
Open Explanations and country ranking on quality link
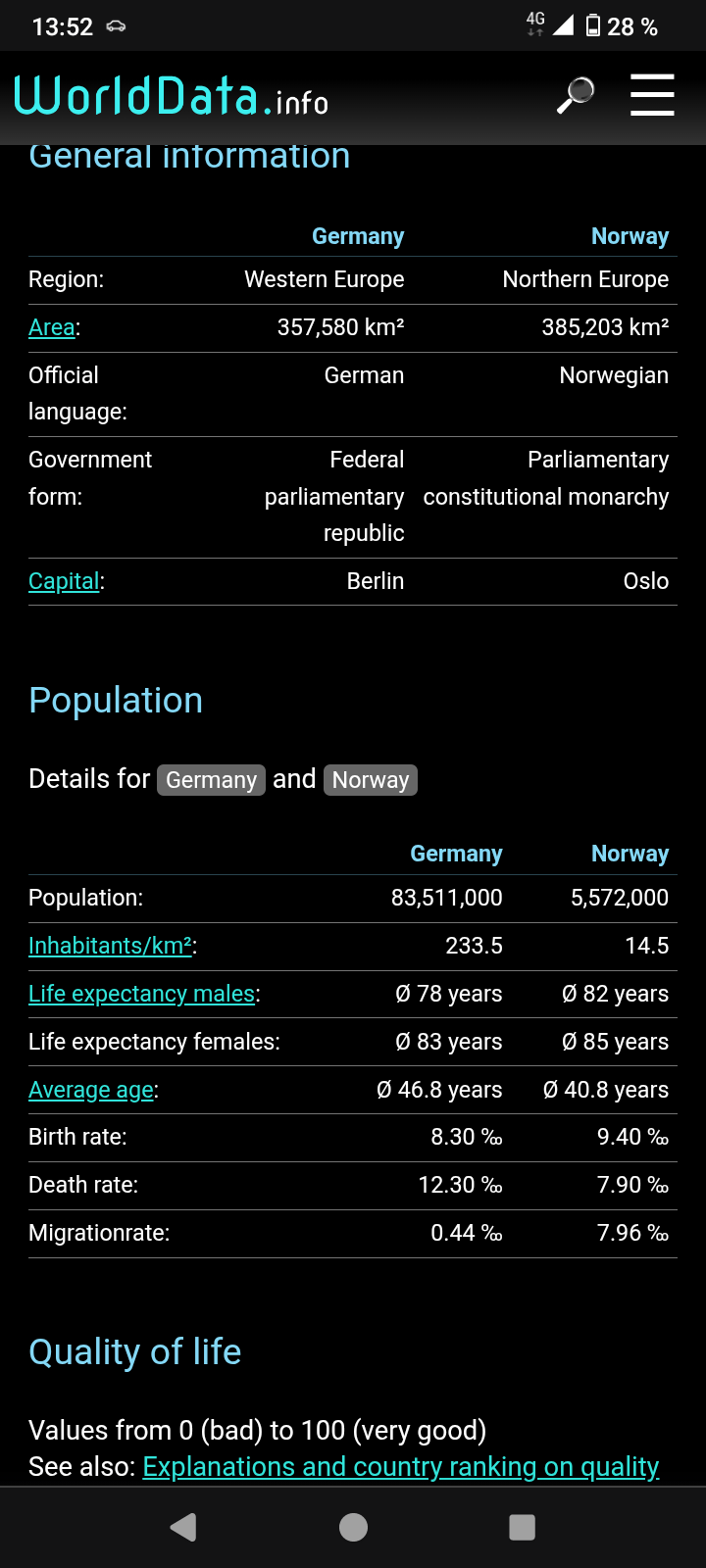(x=401, y=1467)
